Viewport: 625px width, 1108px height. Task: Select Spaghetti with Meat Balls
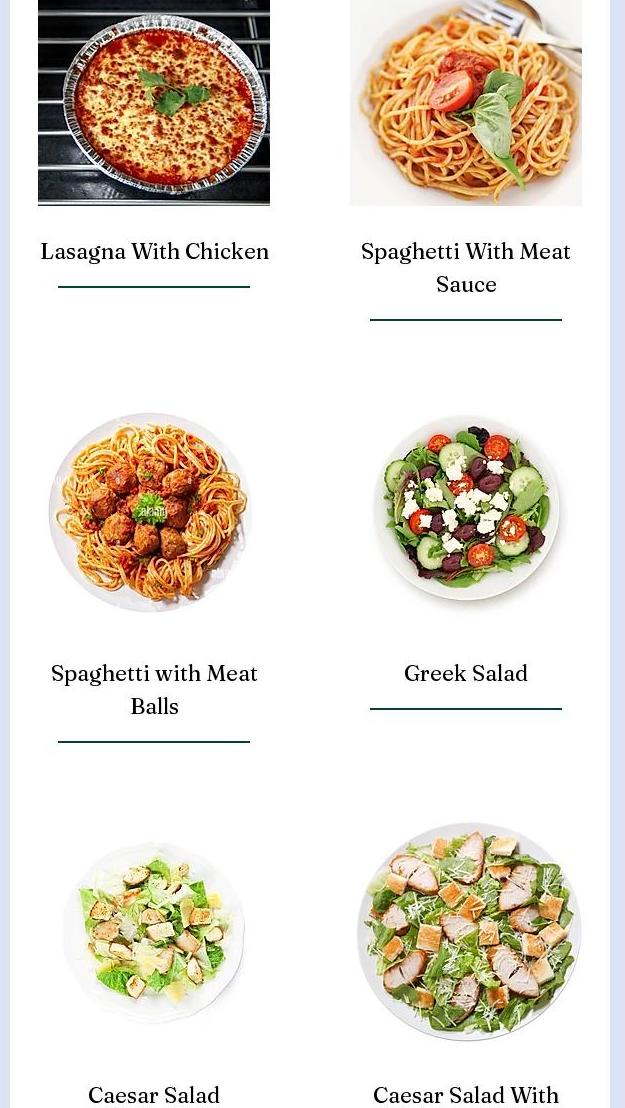[x=154, y=689]
